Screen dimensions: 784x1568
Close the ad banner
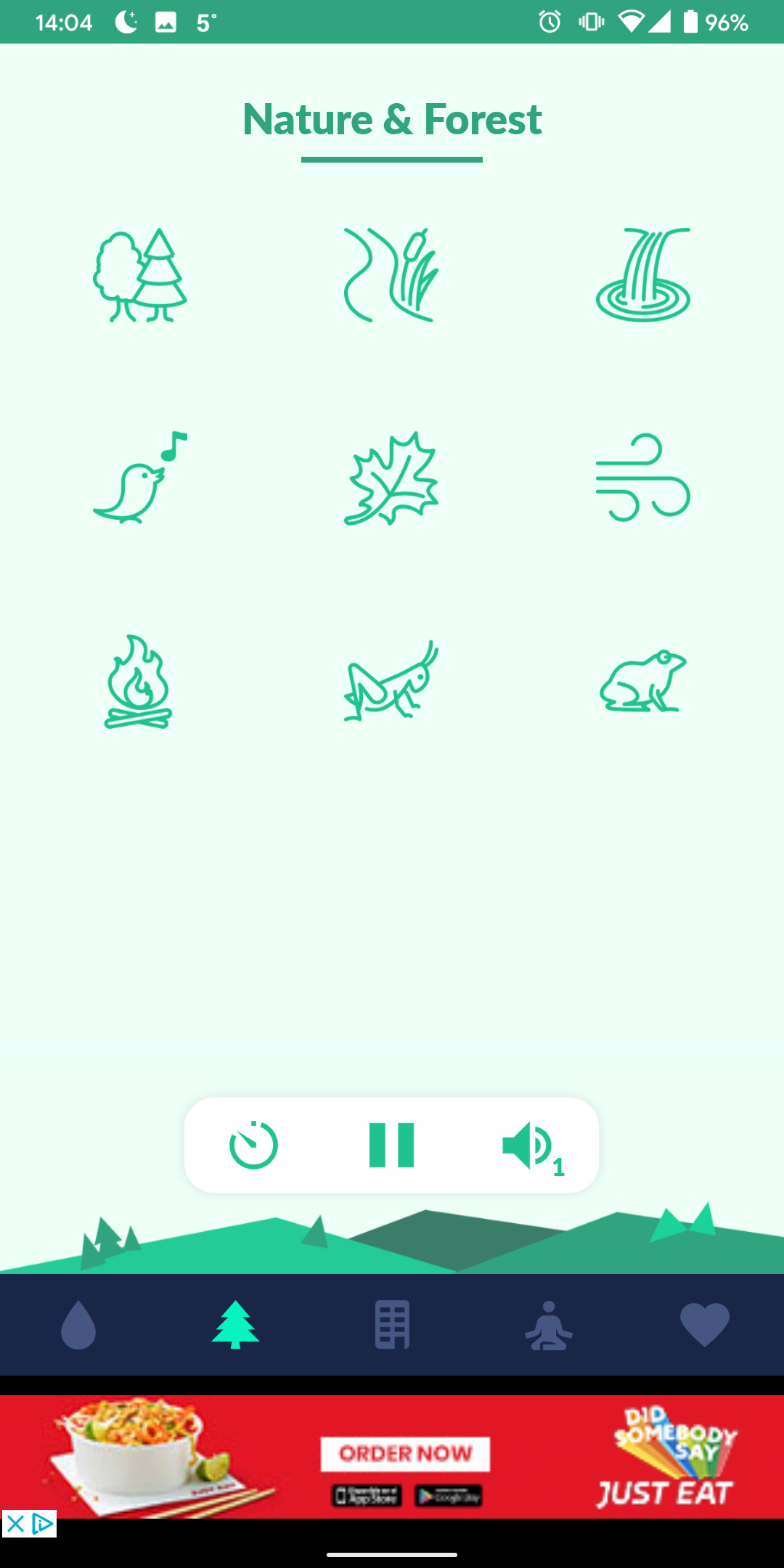point(15,1524)
